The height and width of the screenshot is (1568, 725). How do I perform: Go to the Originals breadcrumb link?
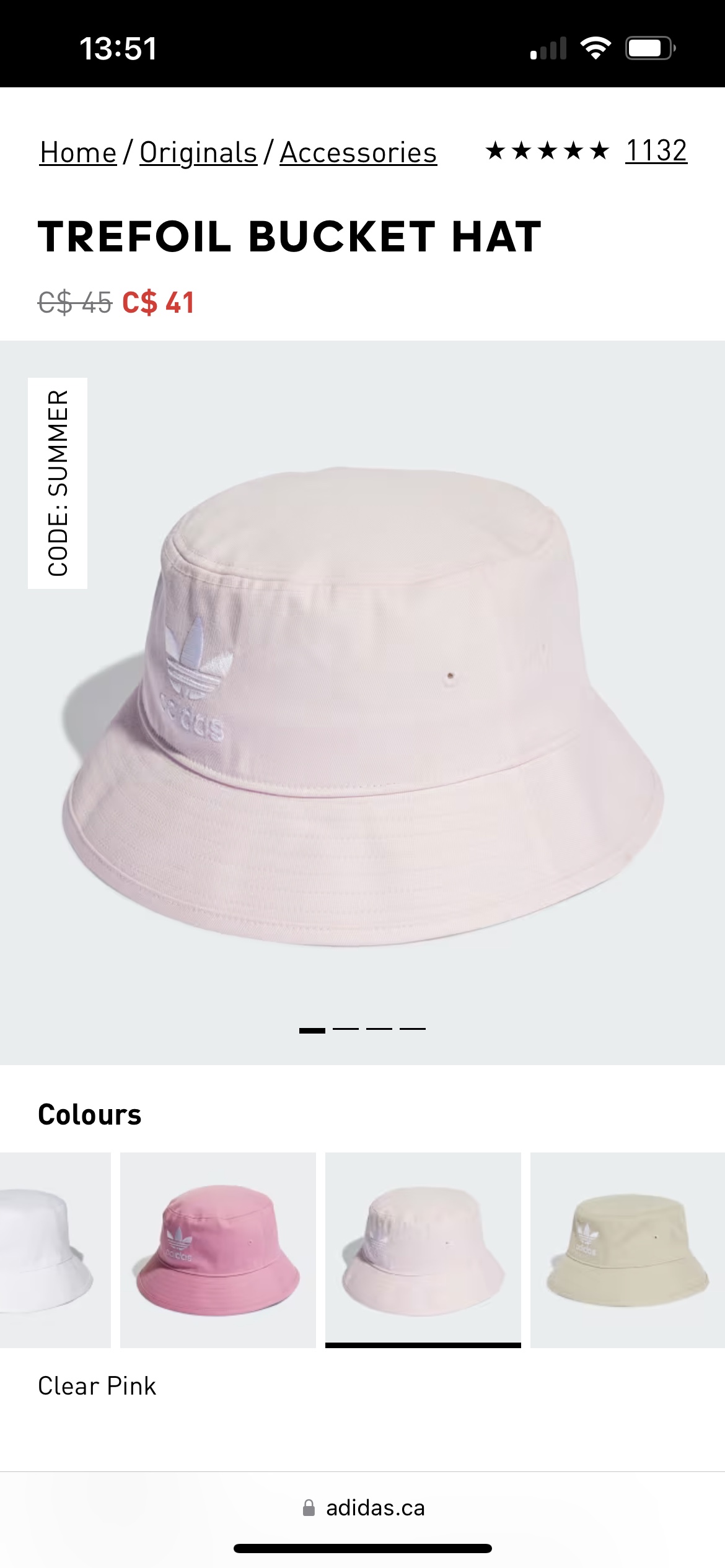(x=198, y=152)
